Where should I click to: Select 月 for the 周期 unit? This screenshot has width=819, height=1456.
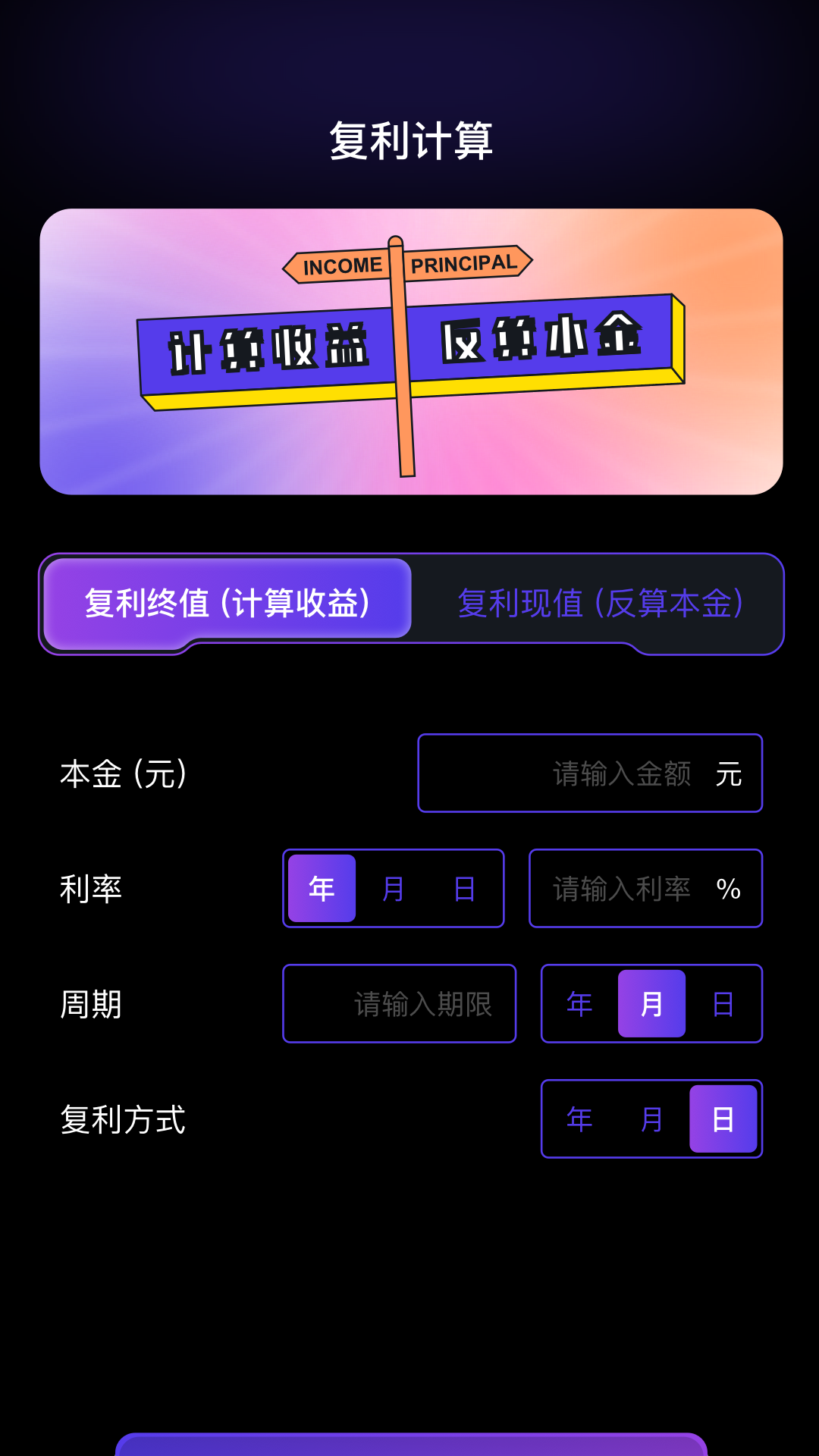click(651, 1003)
